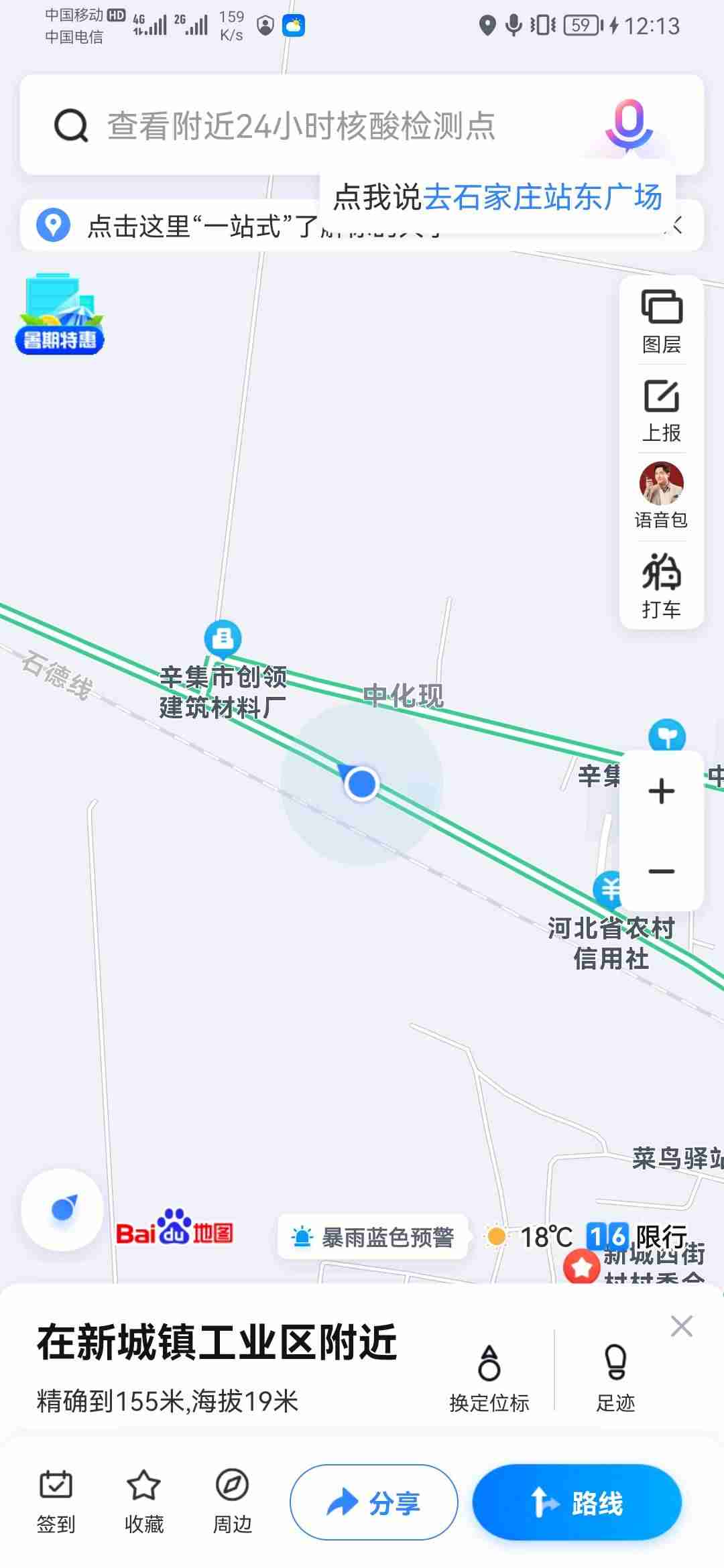Start route planning with 路线
Viewport: 724px width, 1568px height.
click(x=577, y=1502)
